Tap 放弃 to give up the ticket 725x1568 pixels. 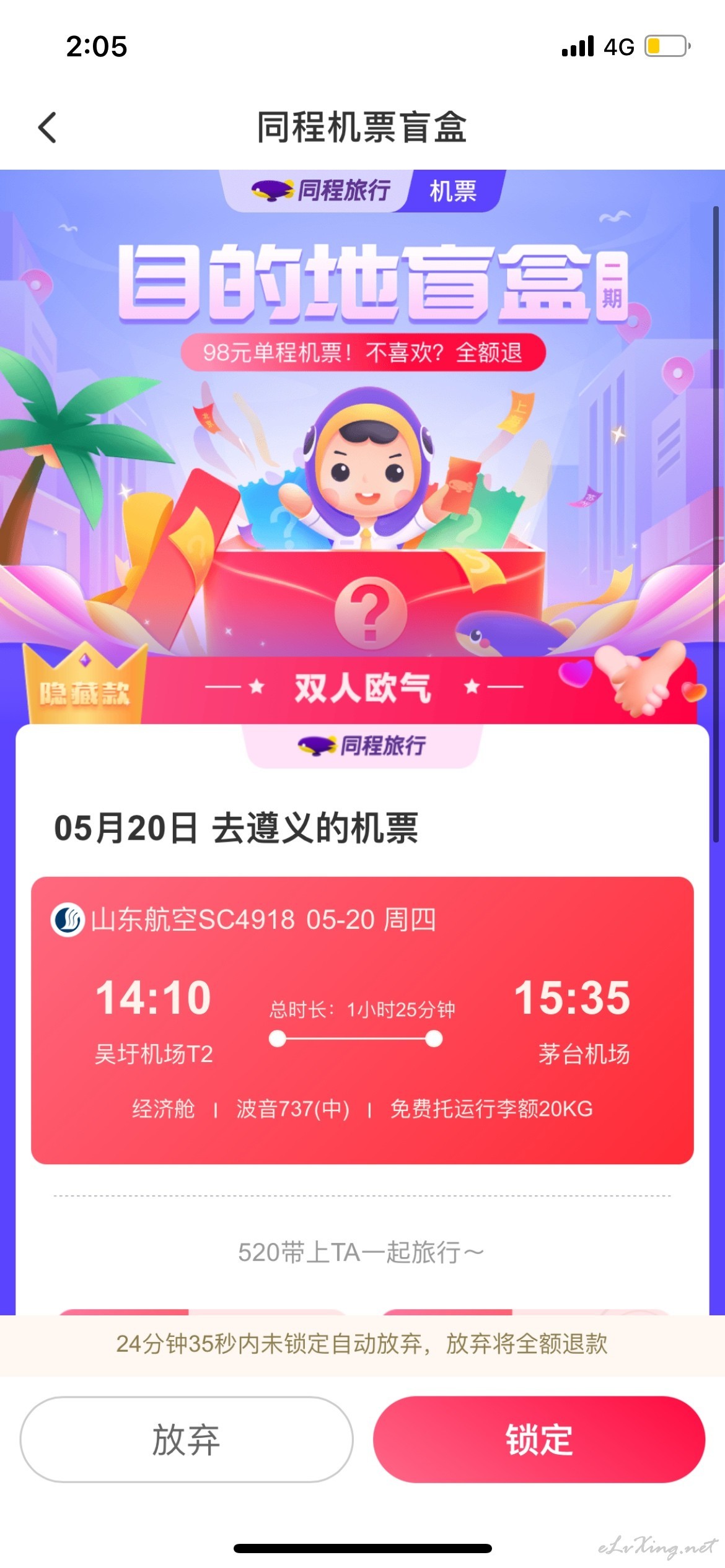(187, 1439)
